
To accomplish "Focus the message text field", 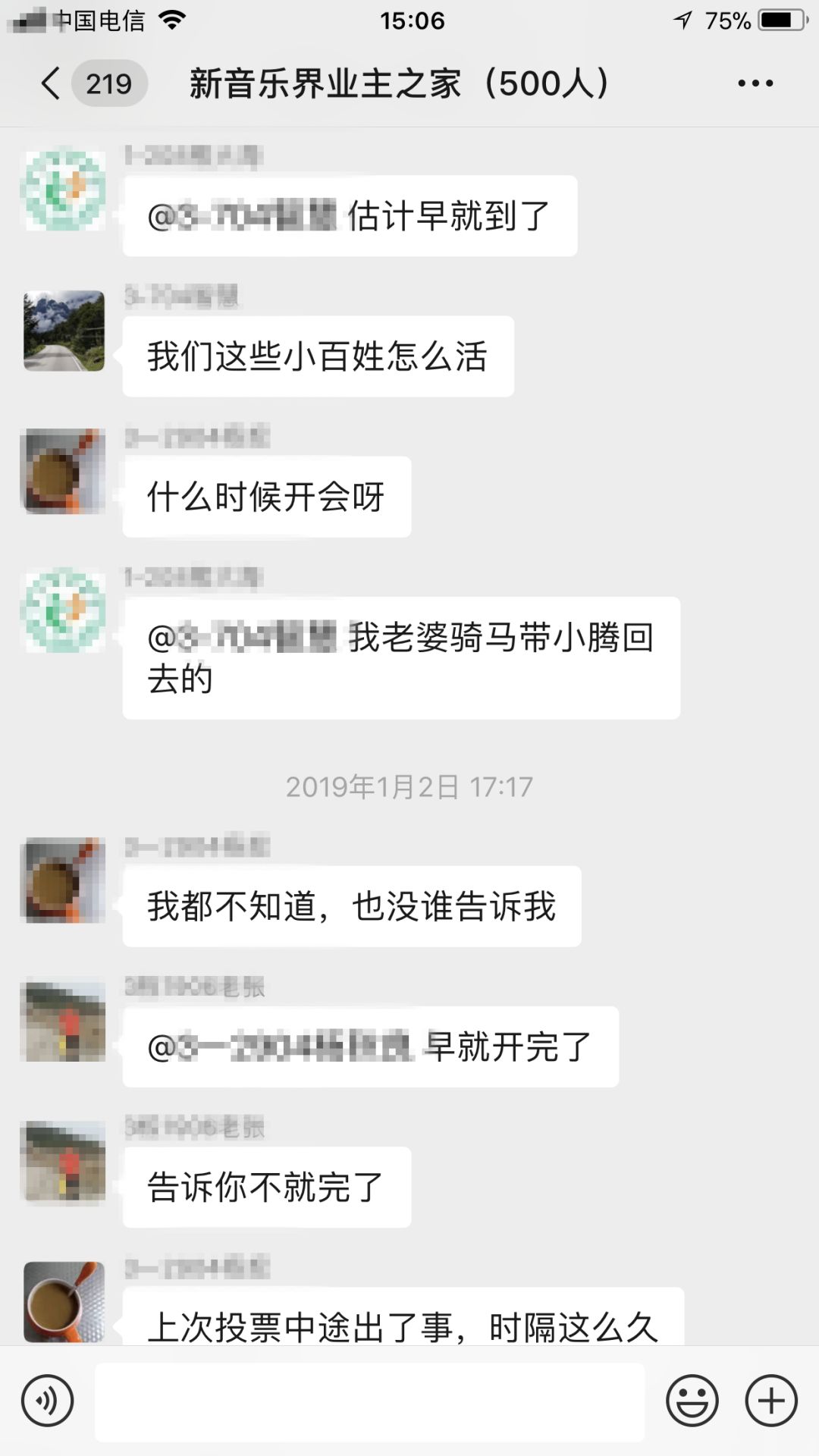I will tap(369, 1401).
